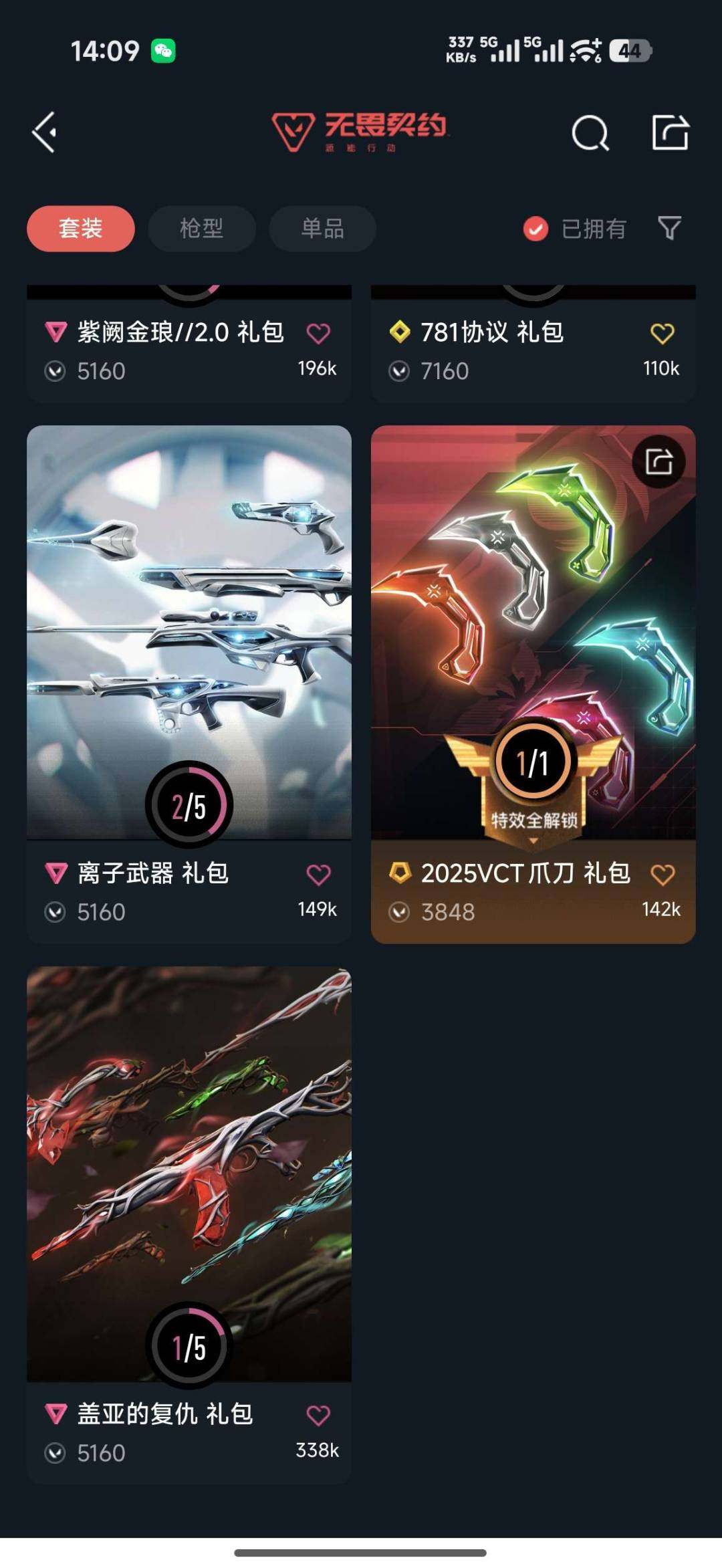722x1568 pixels.
Task: Switch to the 单品 tab
Action: [322, 229]
